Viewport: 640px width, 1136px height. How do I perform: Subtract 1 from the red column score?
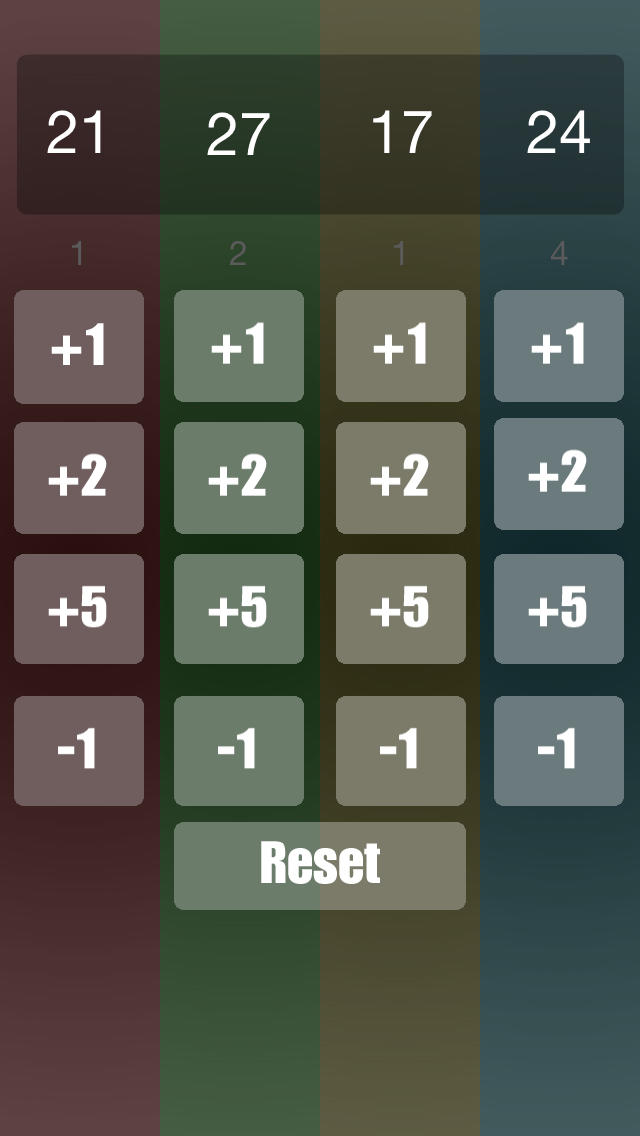pos(79,751)
